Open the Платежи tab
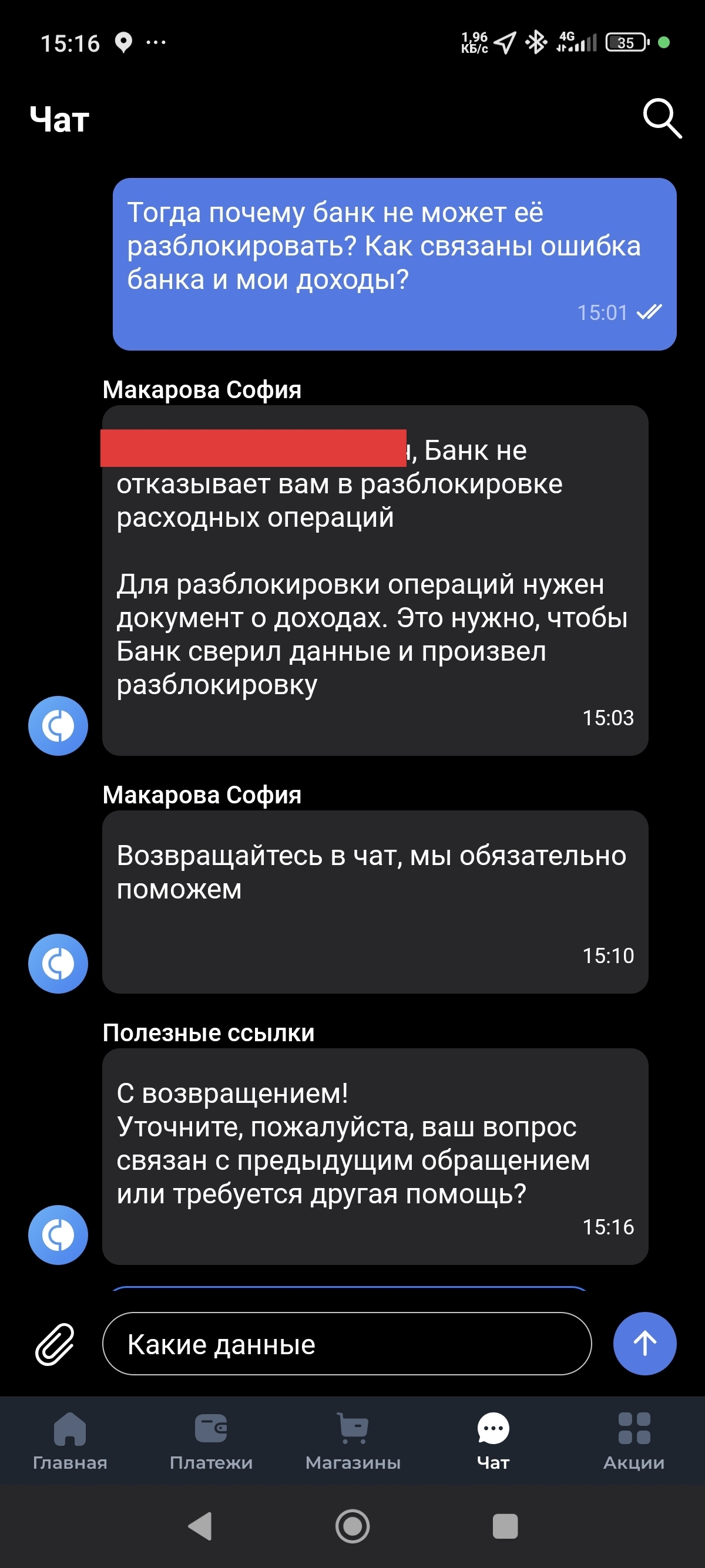This screenshot has width=705, height=1568. (211, 1441)
